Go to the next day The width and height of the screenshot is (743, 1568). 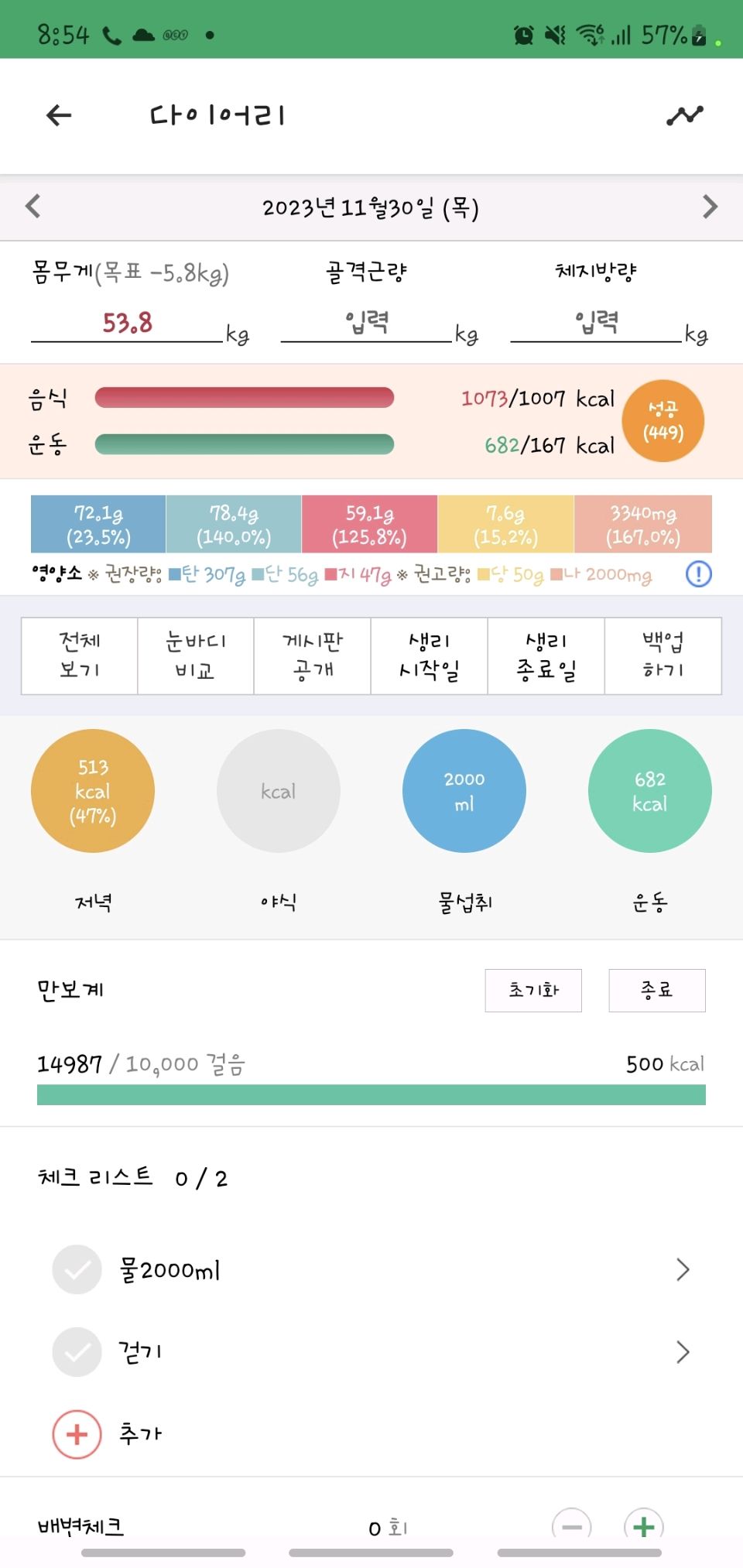pos(710,207)
